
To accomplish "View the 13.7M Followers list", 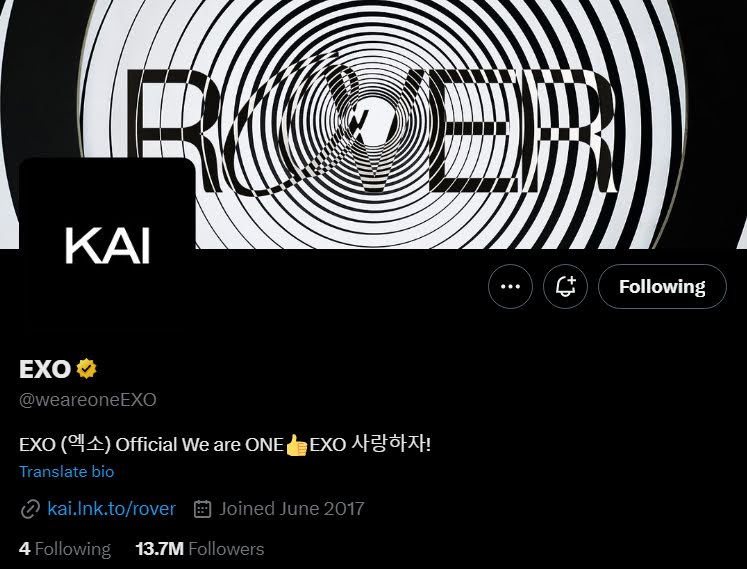I will [x=200, y=549].
